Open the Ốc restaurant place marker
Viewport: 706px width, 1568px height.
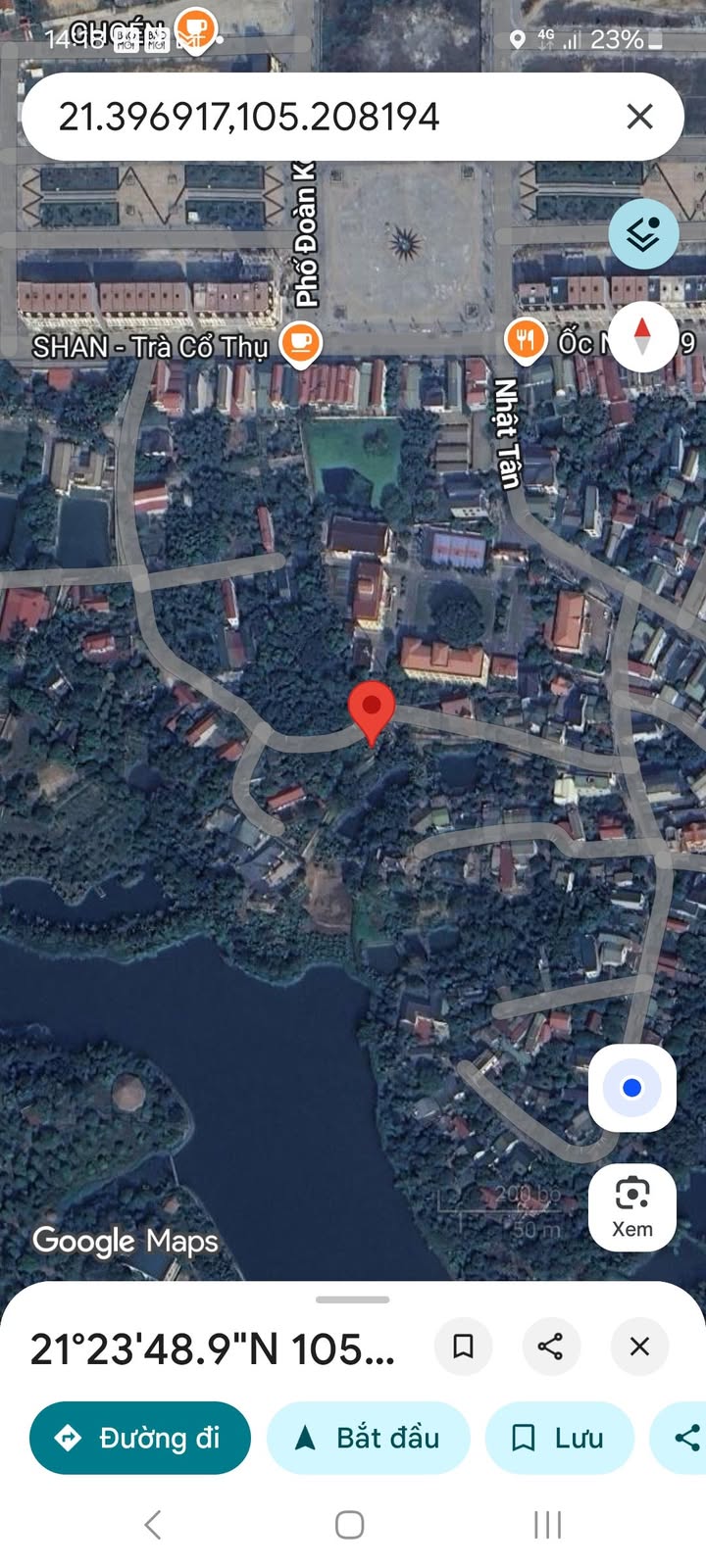click(526, 342)
